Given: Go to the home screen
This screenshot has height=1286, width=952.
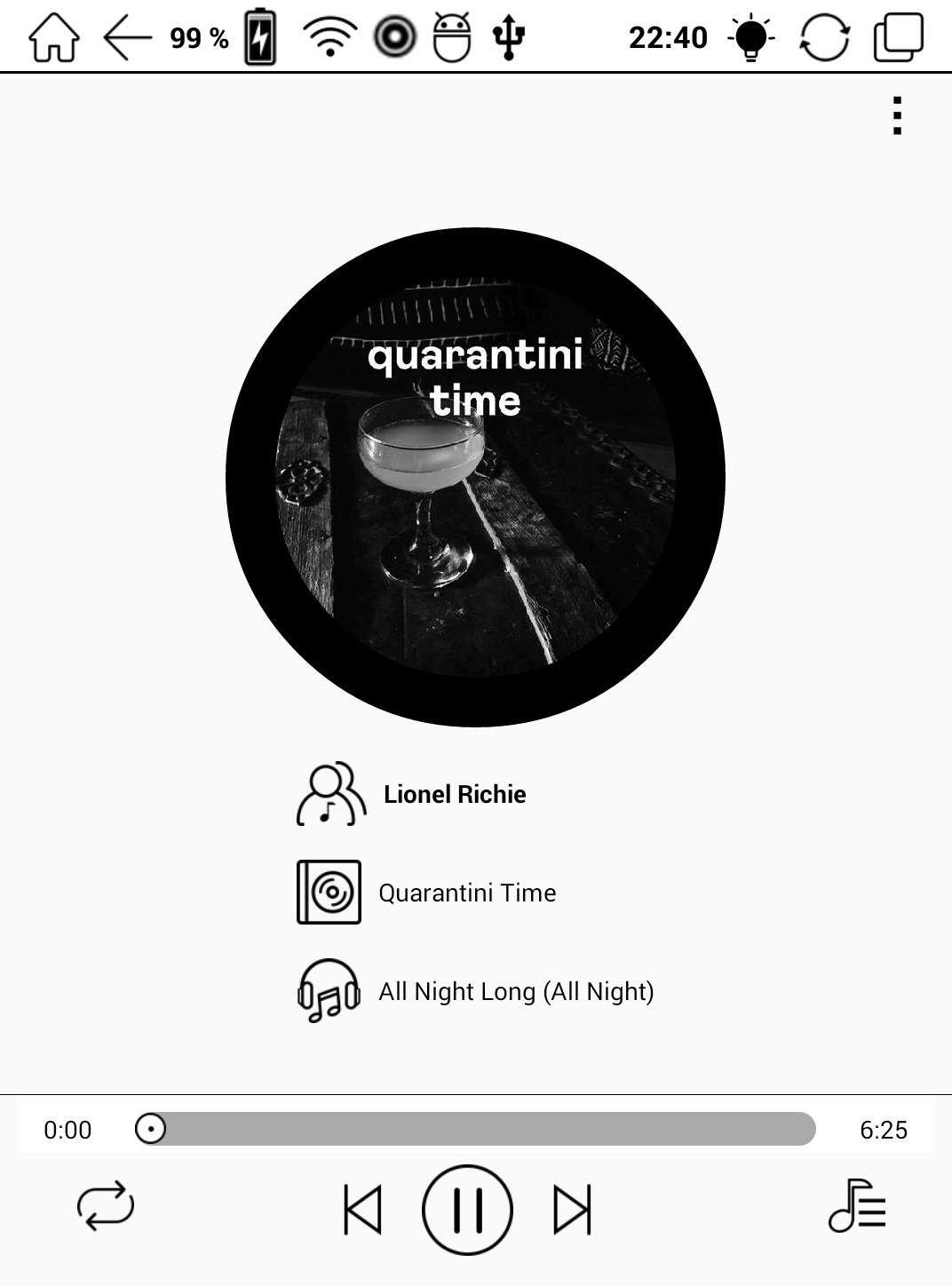Looking at the screenshot, I should (x=54, y=38).
